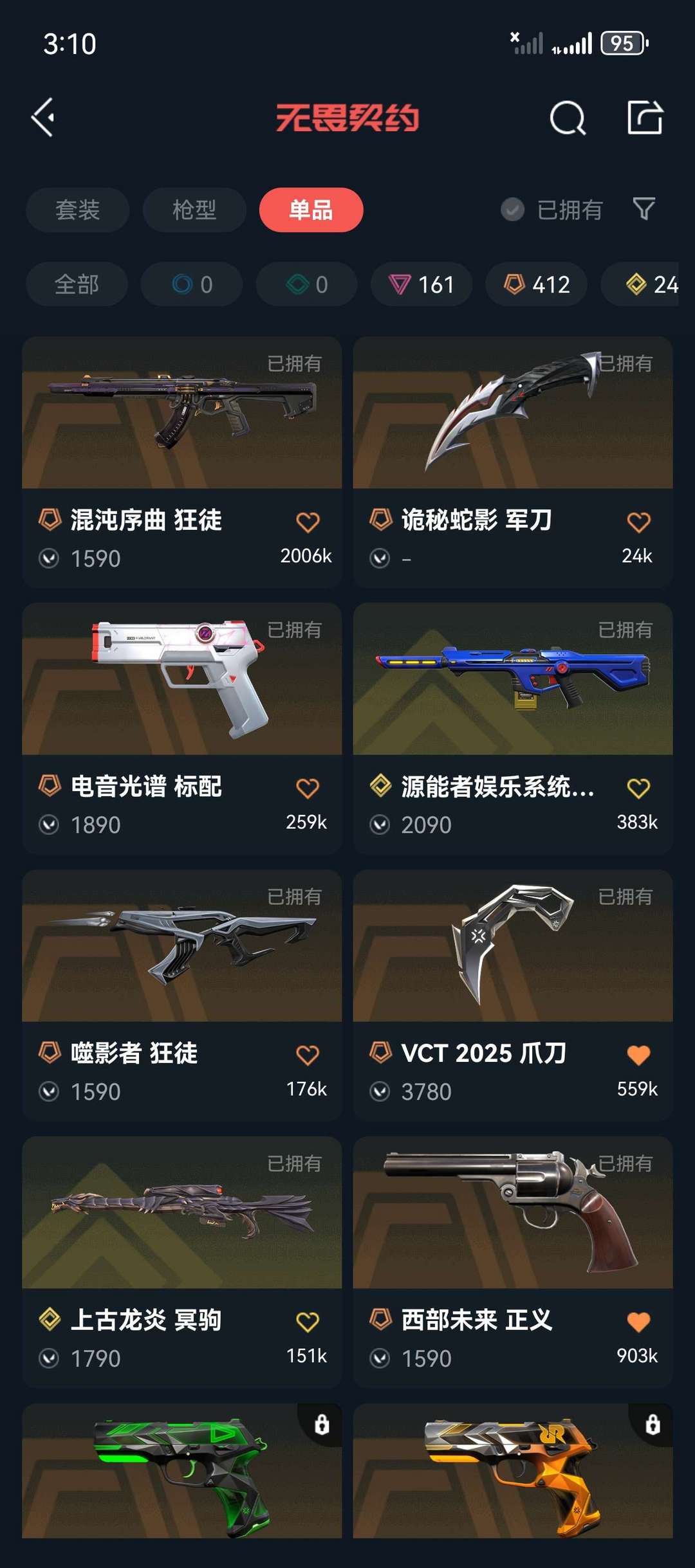The image size is (695, 1568).
Task: Switch to the 套装 tab
Action: click(77, 210)
